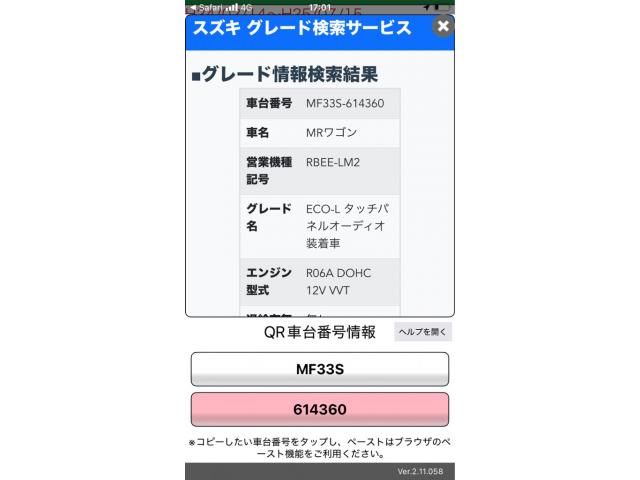
Task: Close the Suzuki grade search popup
Action: [443, 27]
